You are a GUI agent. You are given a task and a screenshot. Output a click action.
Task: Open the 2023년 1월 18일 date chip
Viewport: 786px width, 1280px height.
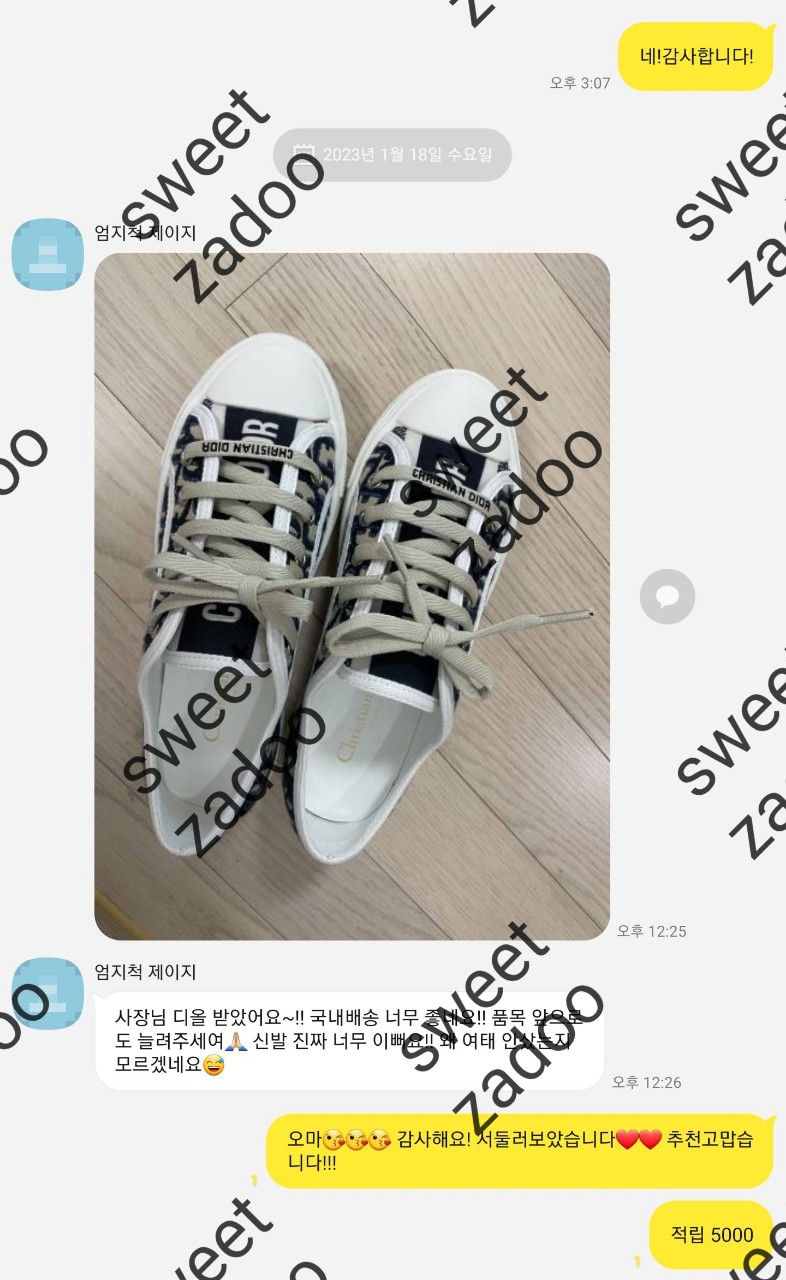(x=393, y=155)
